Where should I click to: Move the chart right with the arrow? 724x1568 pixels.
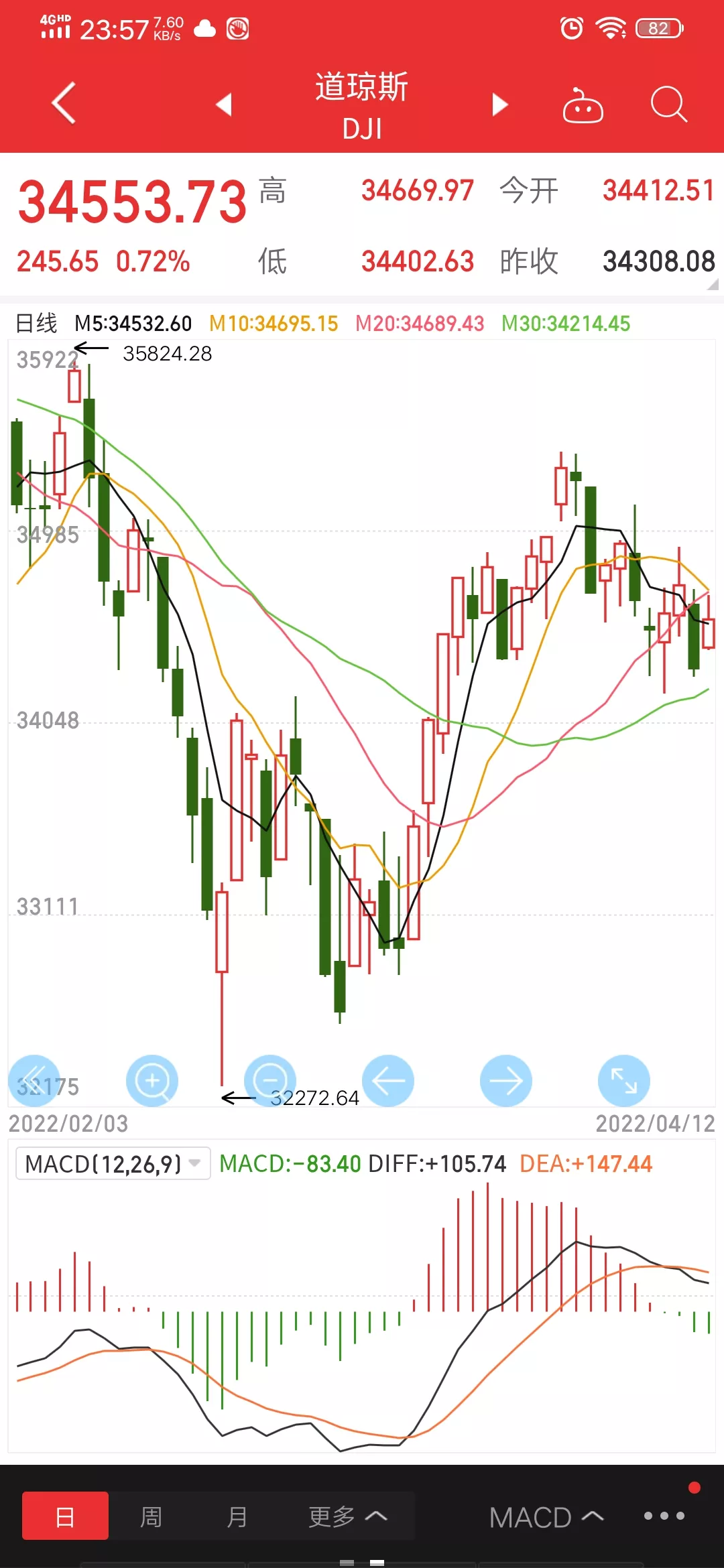[506, 1081]
